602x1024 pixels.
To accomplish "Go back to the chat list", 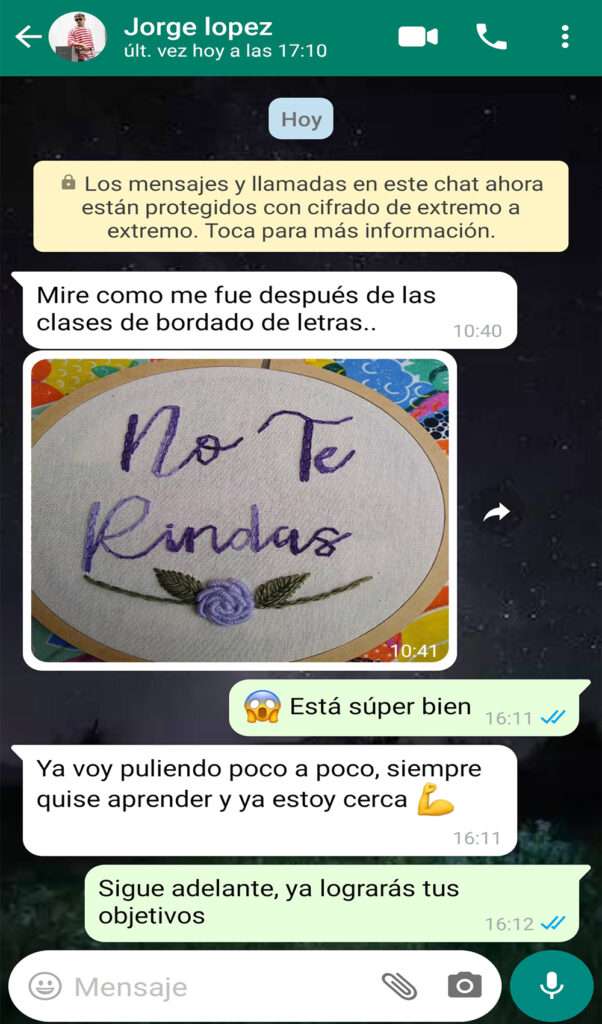I will (x=27, y=37).
